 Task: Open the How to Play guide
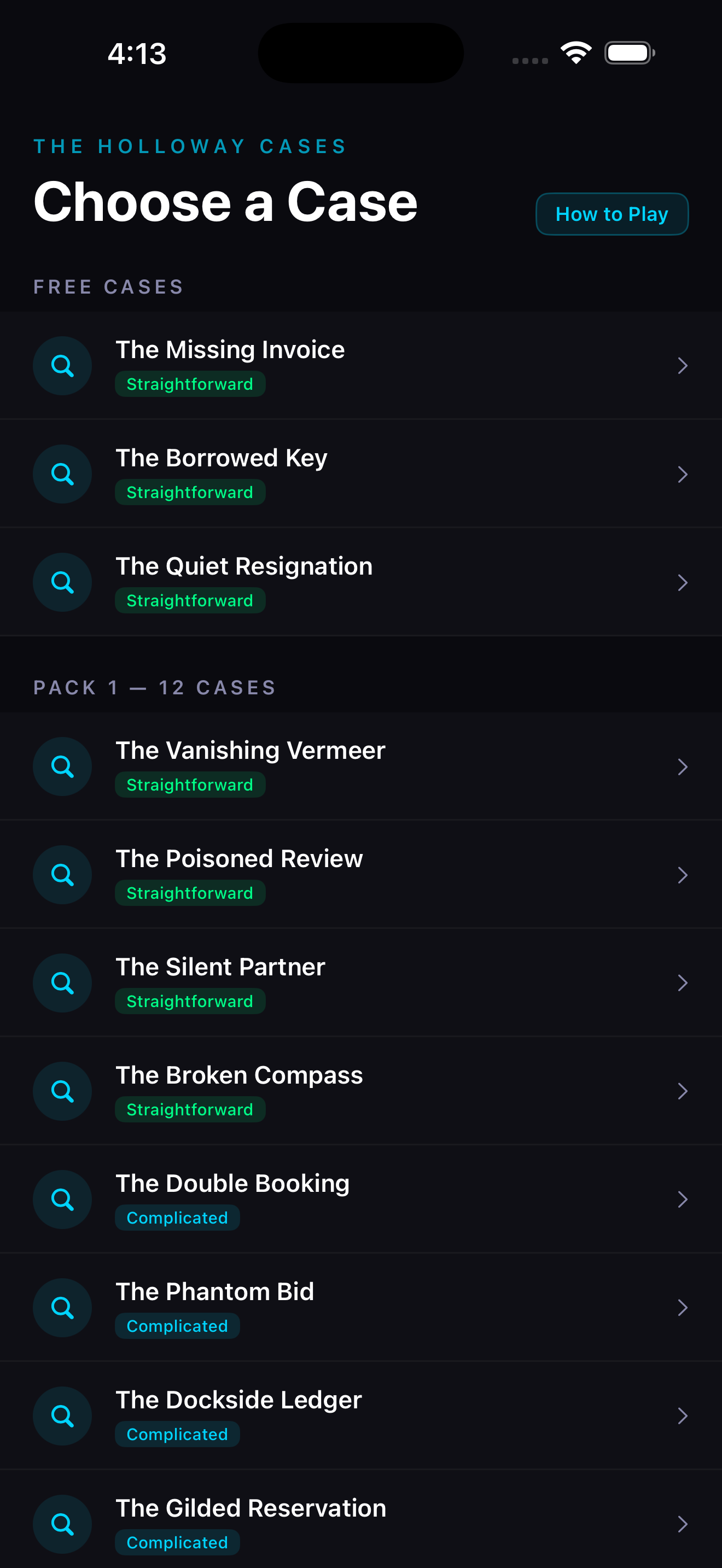point(611,214)
